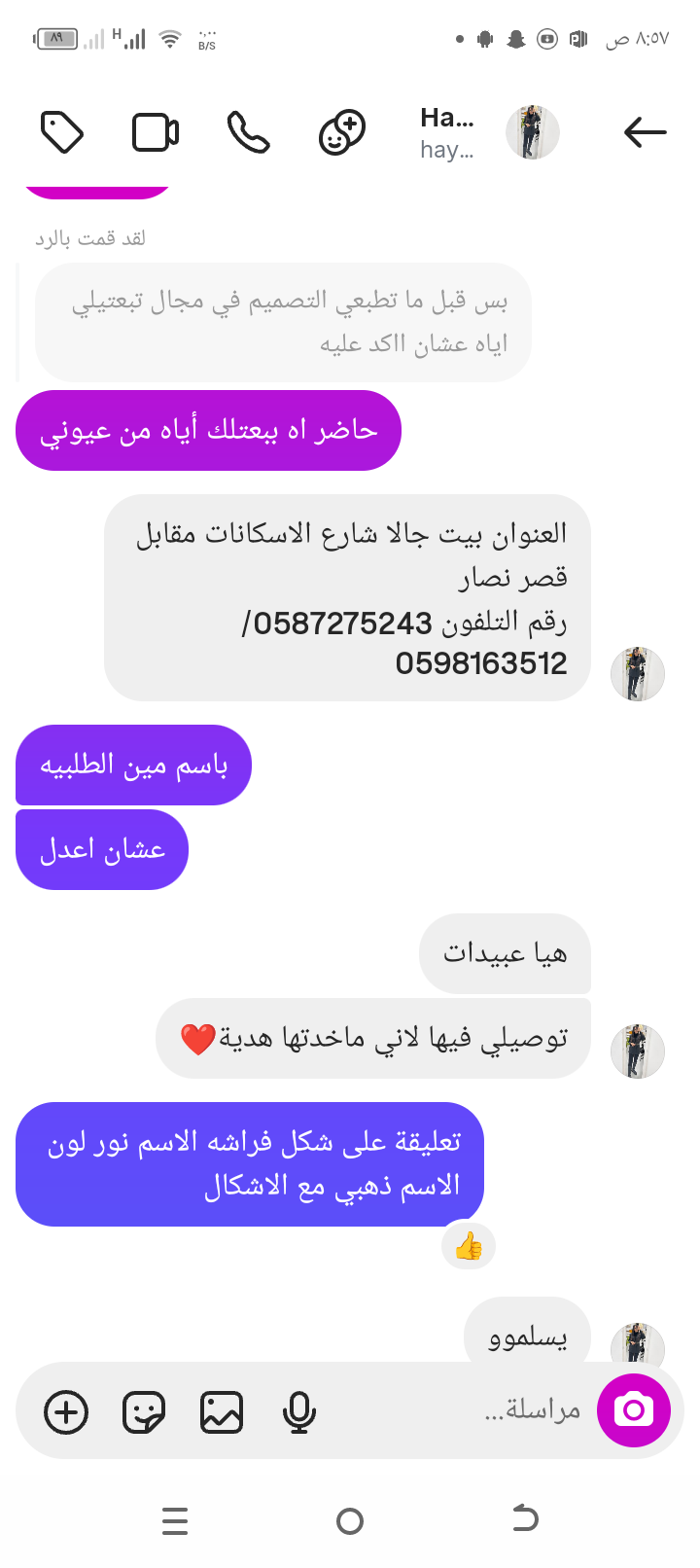
Task: Record a voice message with the microphone
Action: [x=299, y=1412]
